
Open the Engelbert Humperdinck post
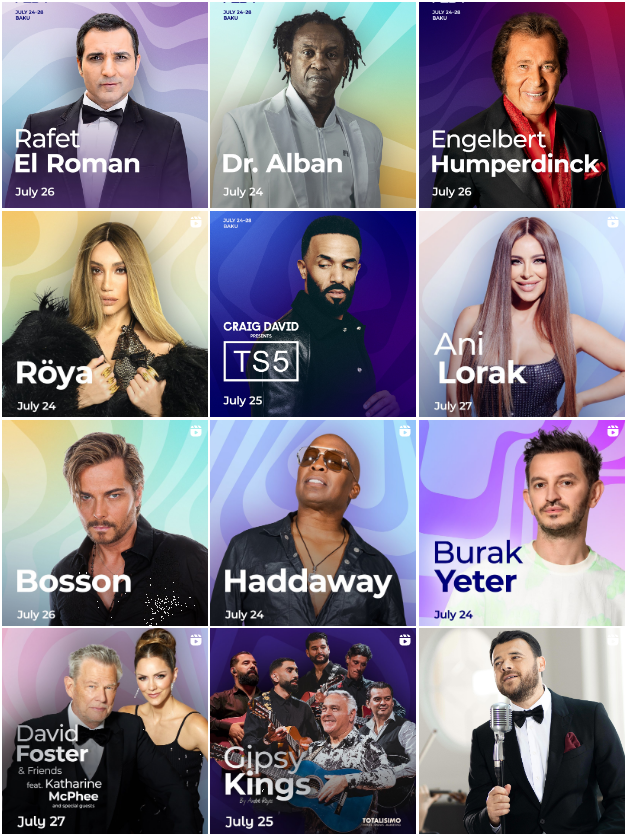[522, 104]
